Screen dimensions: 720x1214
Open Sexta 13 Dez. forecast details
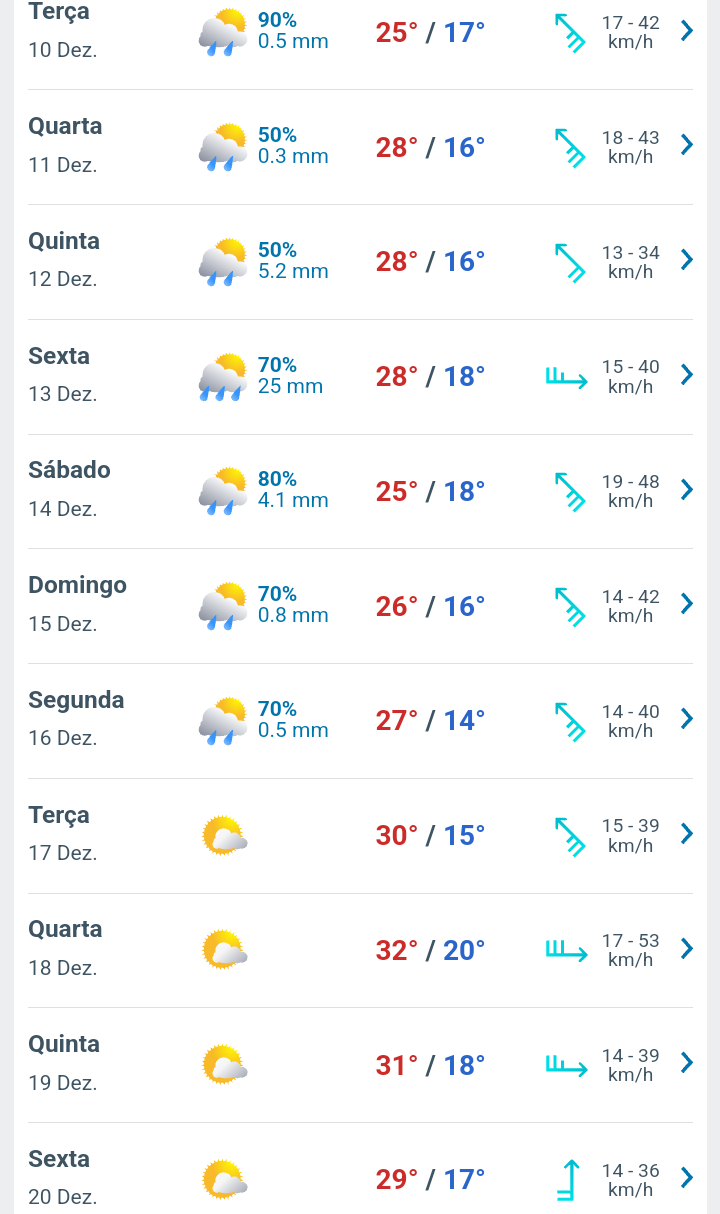coord(360,377)
